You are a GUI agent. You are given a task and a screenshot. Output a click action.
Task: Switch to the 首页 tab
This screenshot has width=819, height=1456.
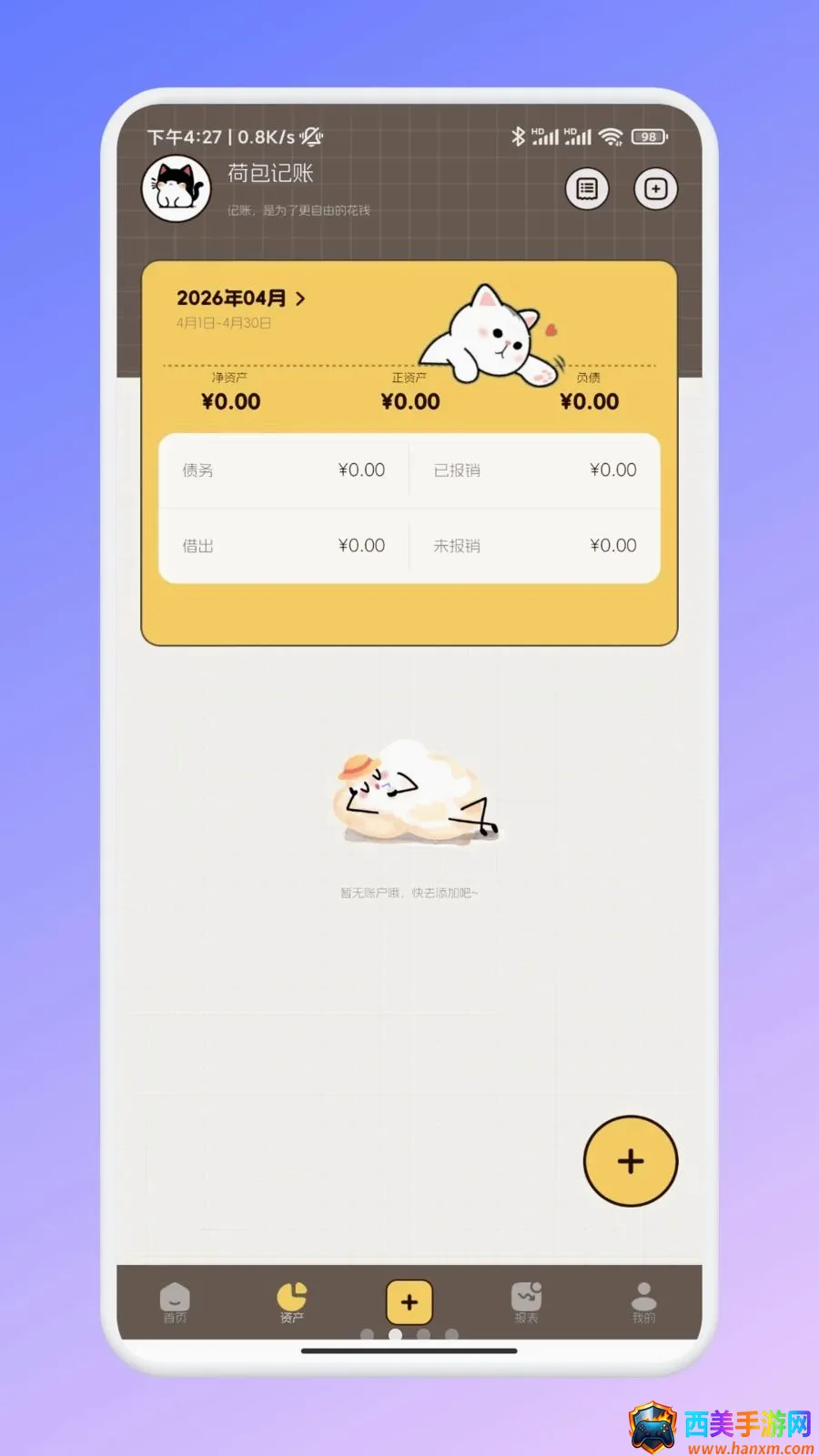tap(175, 1303)
